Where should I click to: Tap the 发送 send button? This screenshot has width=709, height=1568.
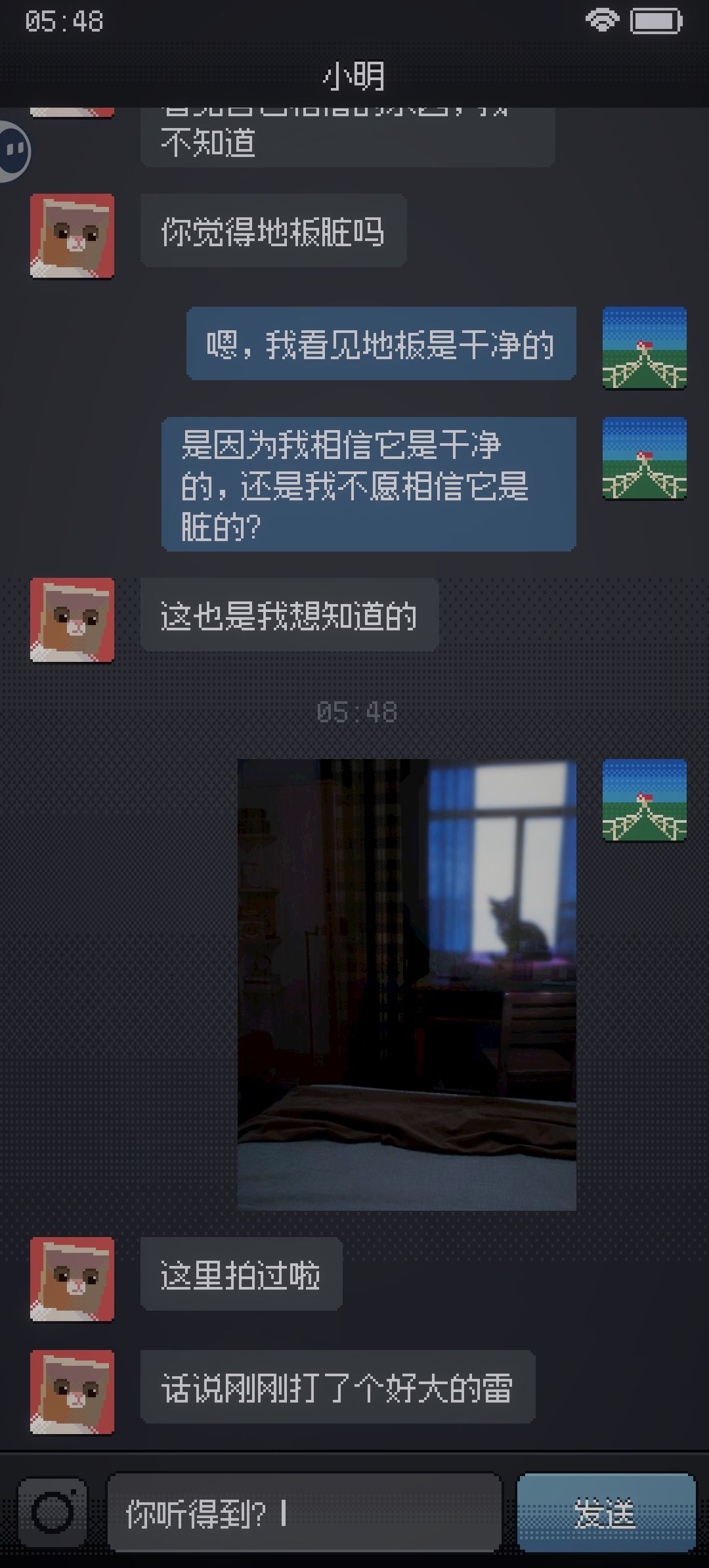pyautogui.click(x=606, y=1513)
